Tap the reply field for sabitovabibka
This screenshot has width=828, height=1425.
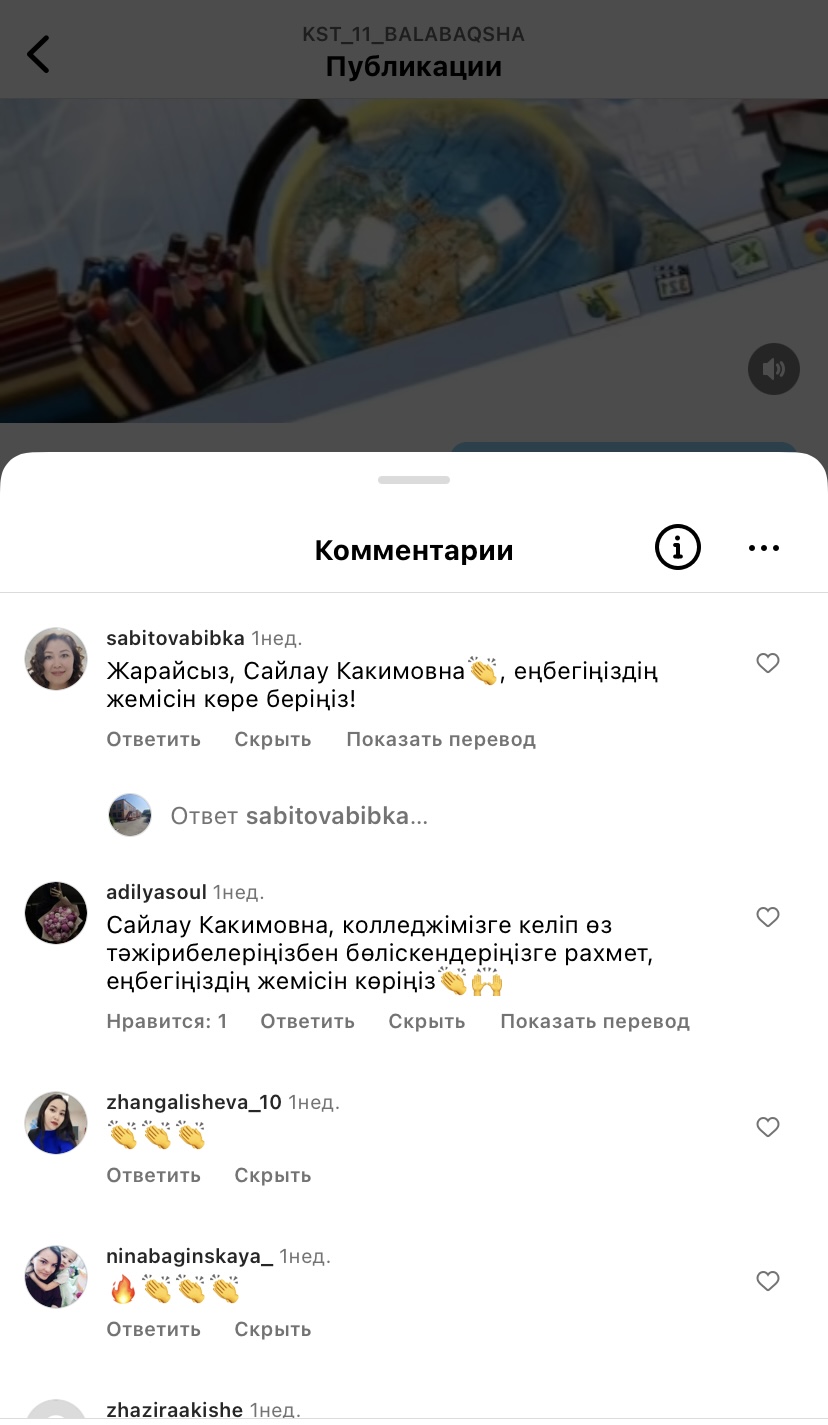[x=299, y=816]
